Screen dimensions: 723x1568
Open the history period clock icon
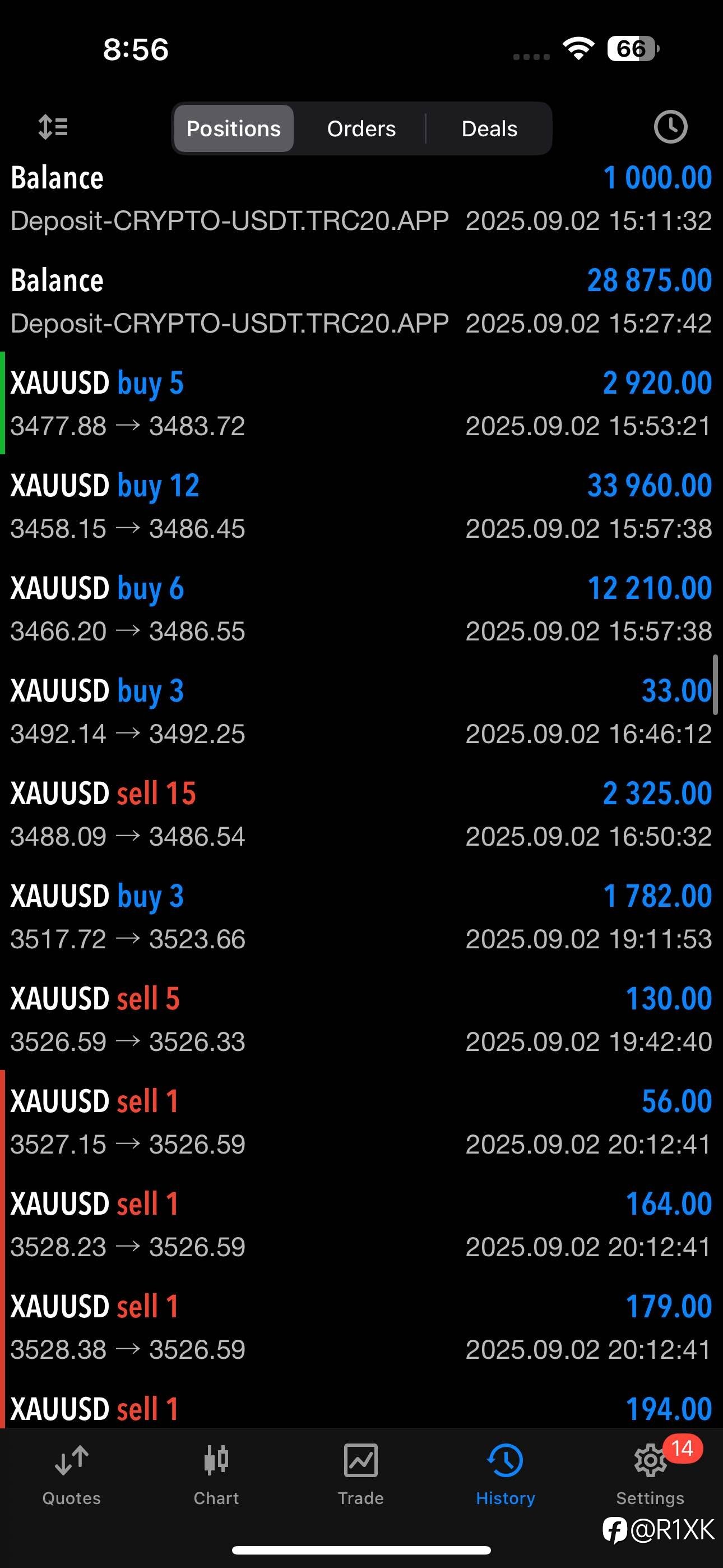point(670,127)
